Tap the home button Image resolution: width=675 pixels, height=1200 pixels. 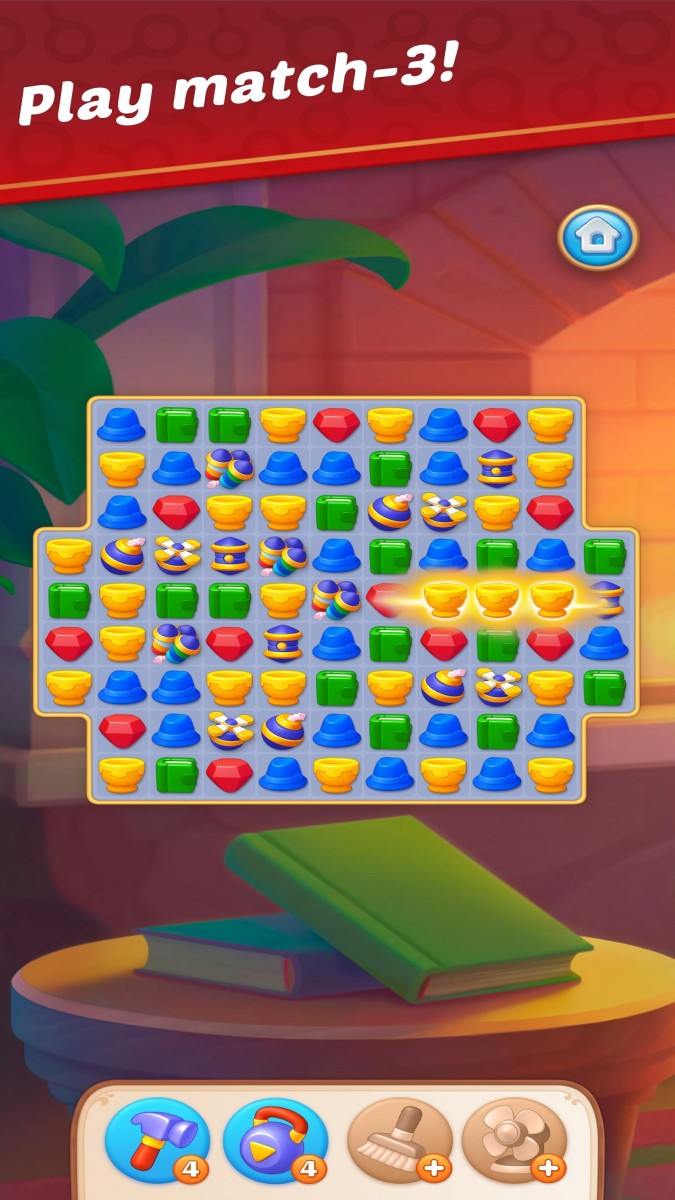[x=598, y=238]
